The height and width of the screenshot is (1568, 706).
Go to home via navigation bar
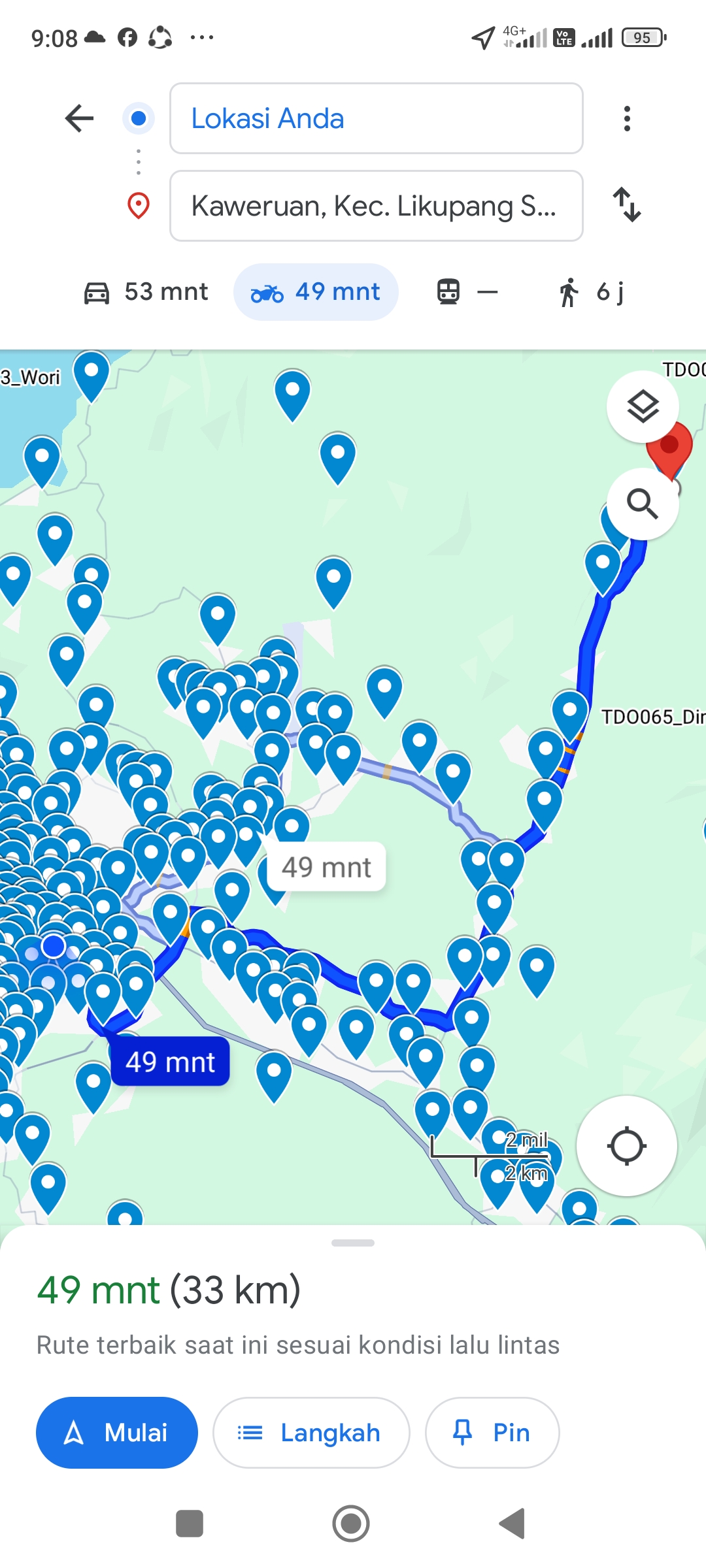tap(351, 1524)
